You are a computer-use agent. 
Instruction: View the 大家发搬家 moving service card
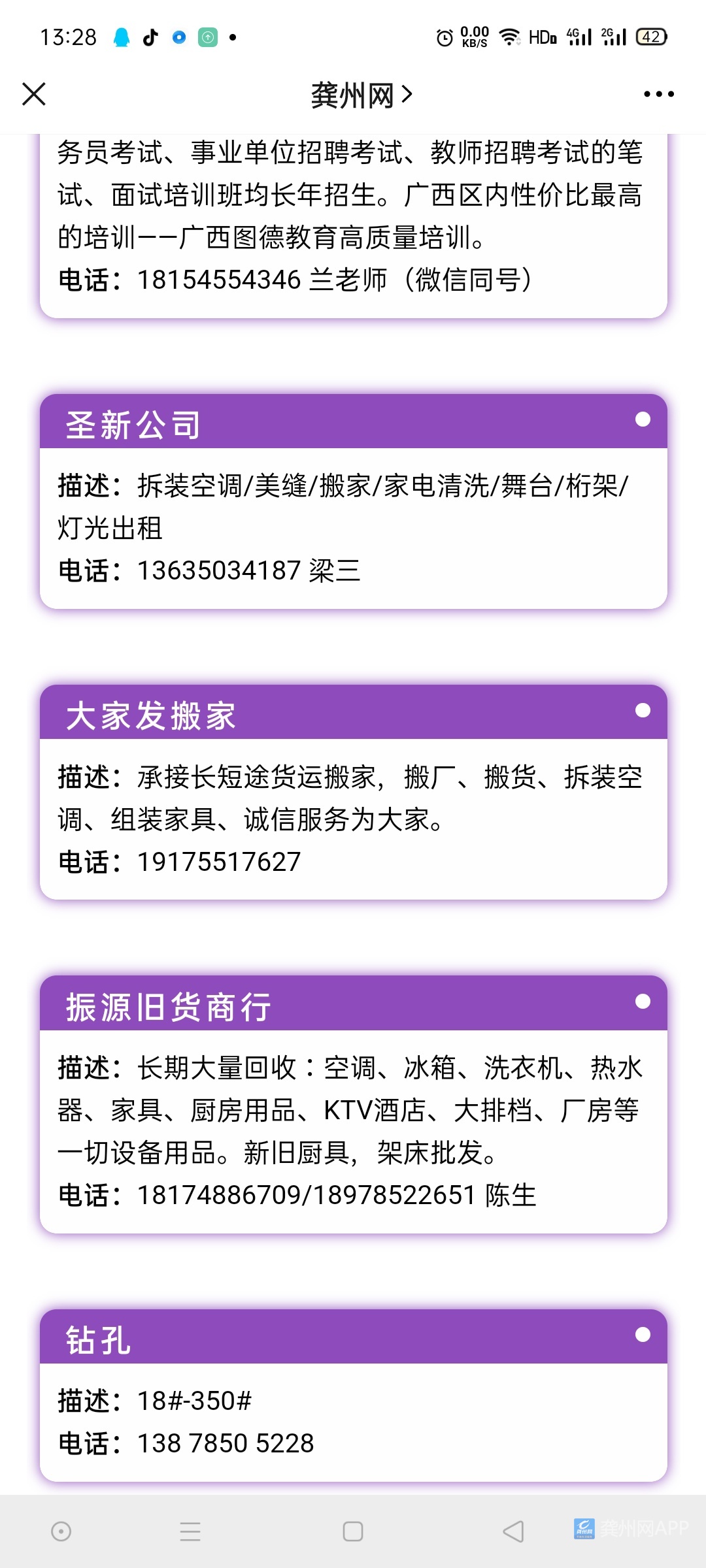(x=353, y=792)
